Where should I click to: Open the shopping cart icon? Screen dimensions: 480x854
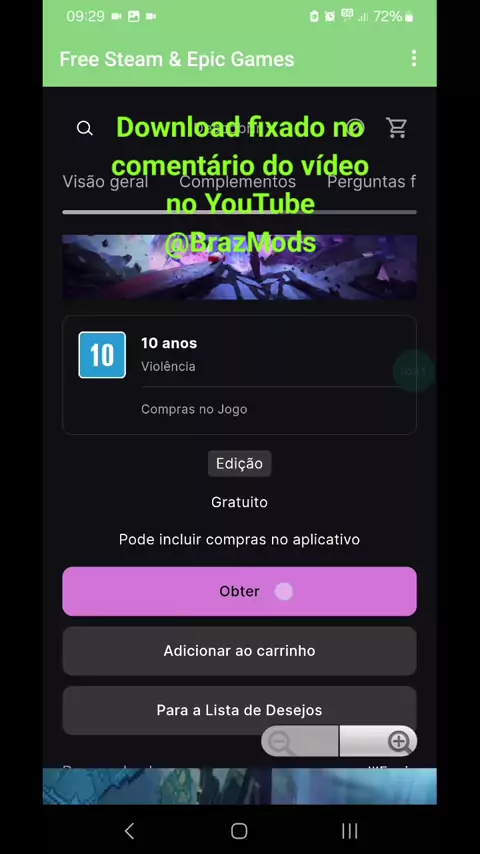pyautogui.click(x=397, y=127)
